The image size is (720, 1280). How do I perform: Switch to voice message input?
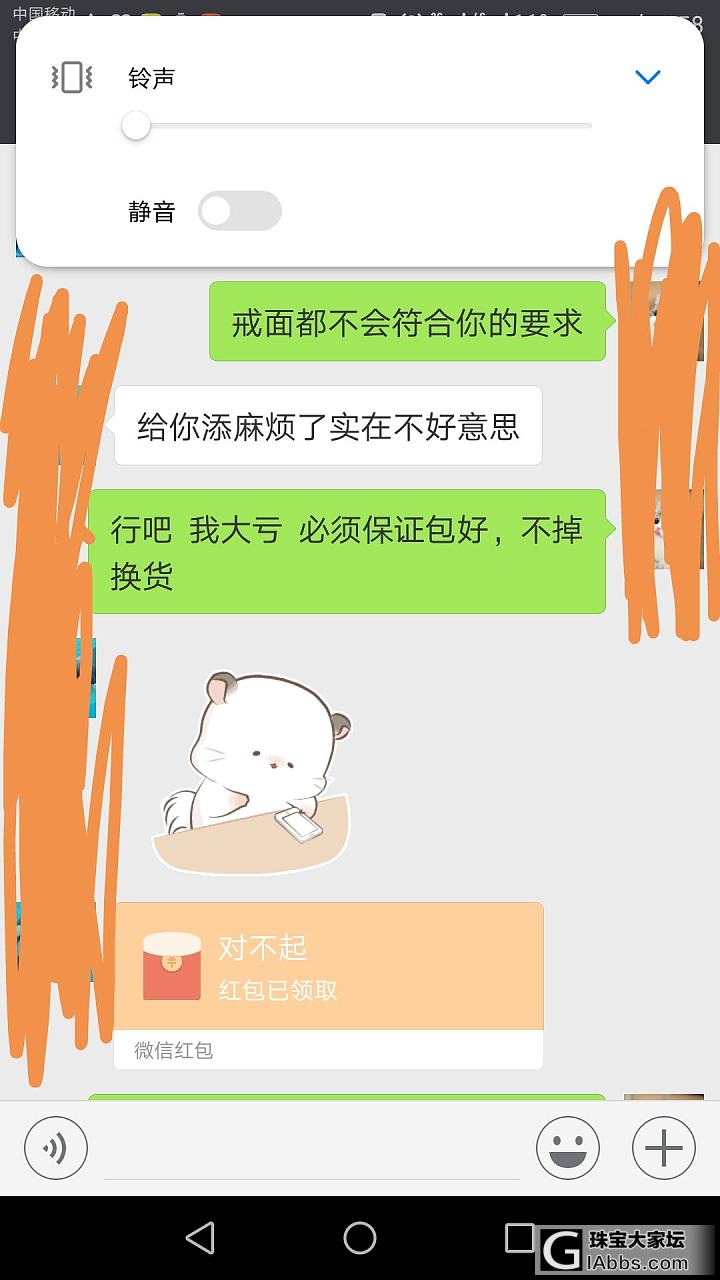56,1148
